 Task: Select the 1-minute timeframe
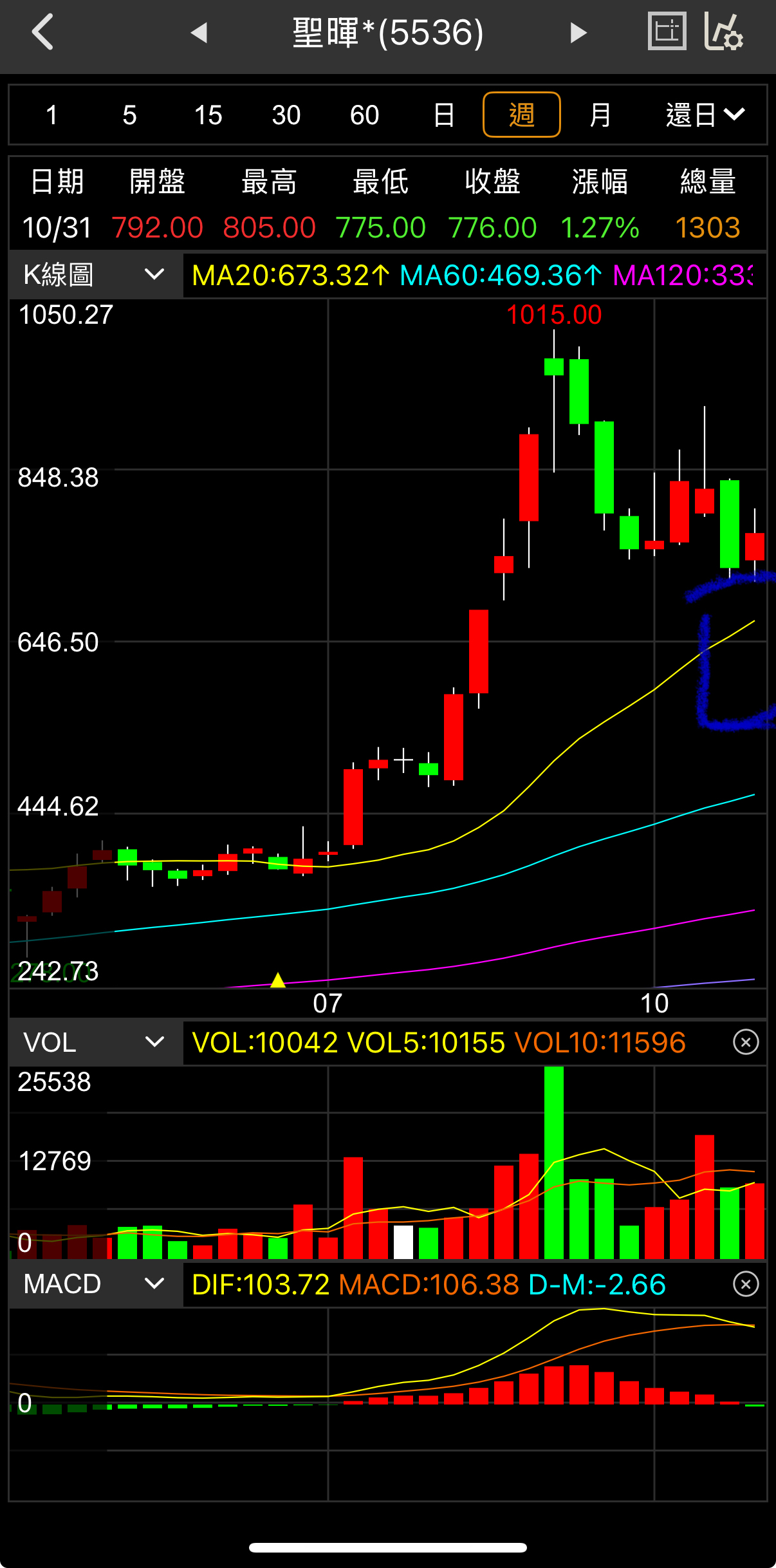tap(51, 115)
